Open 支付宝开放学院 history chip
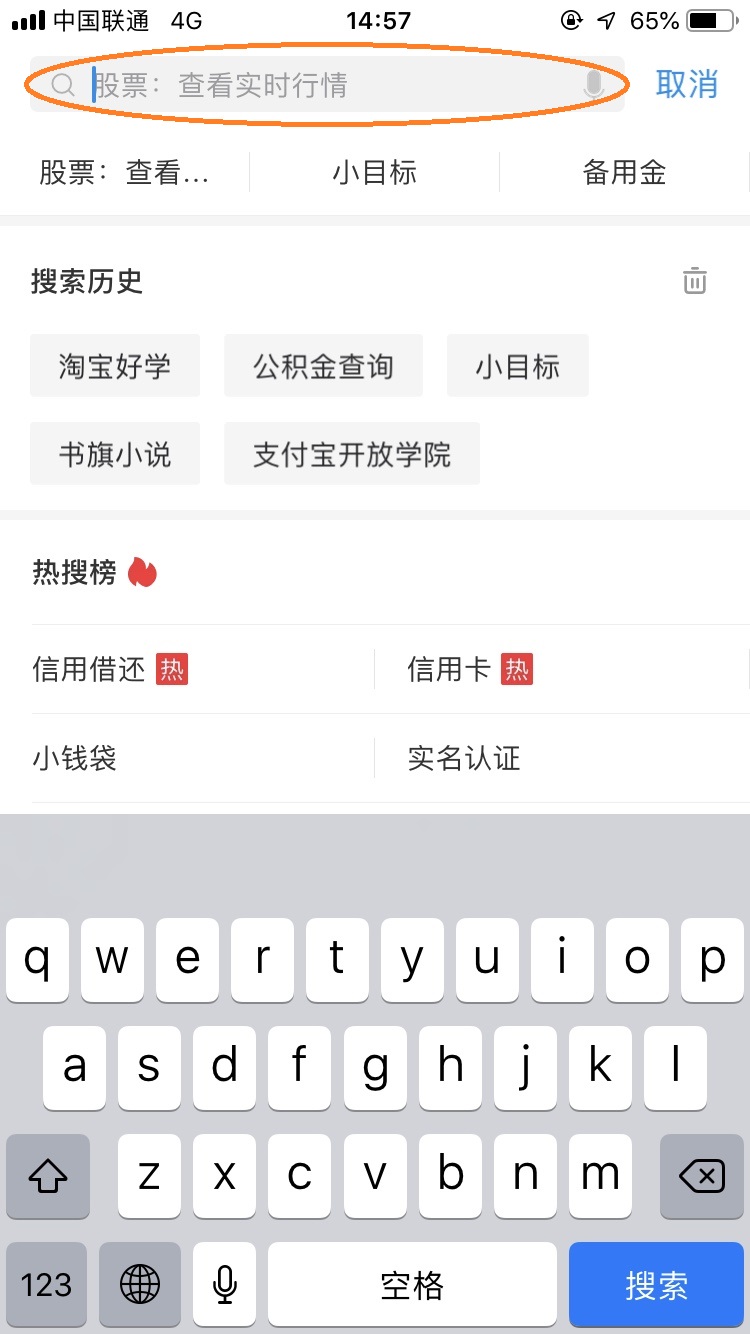 (x=352, y=454)
